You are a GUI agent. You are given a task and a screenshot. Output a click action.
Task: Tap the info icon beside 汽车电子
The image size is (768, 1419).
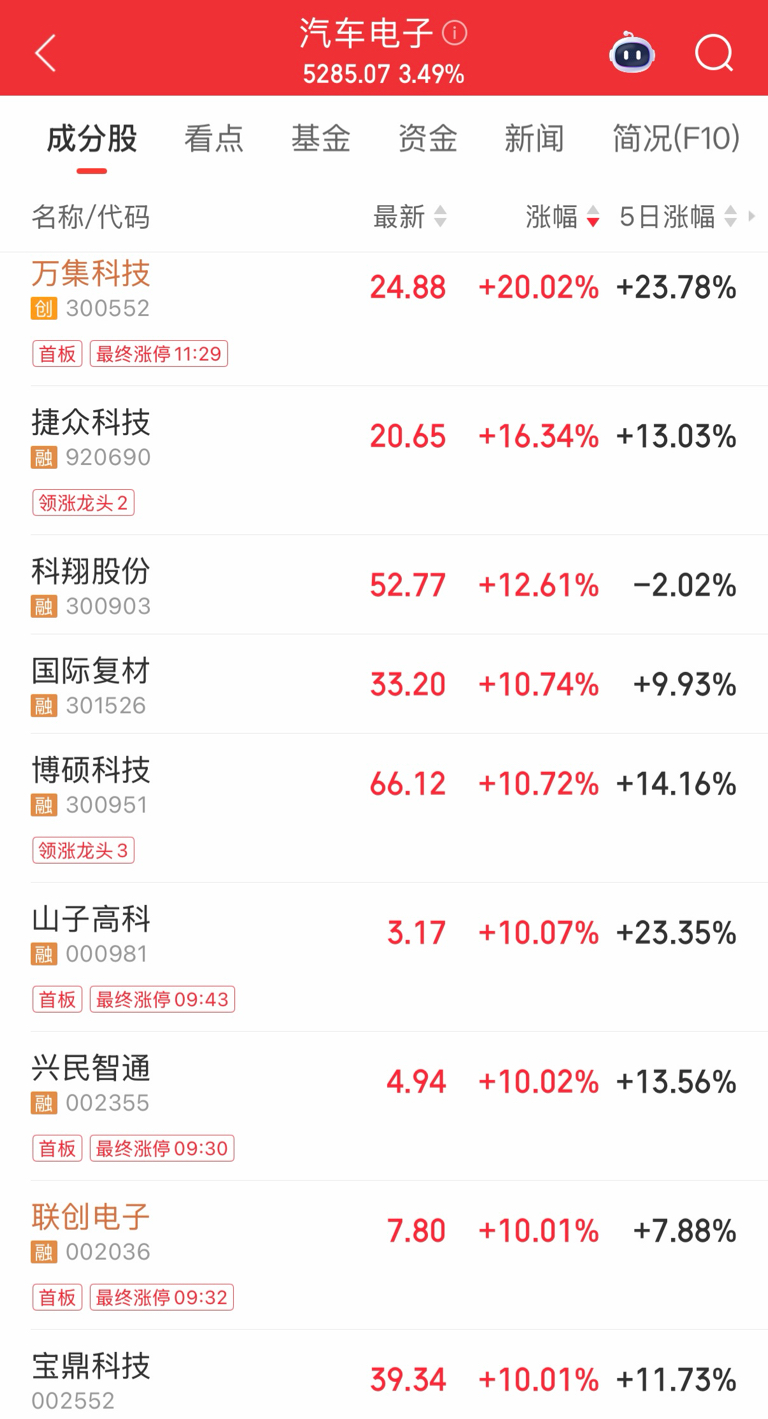tap(454, 33)
